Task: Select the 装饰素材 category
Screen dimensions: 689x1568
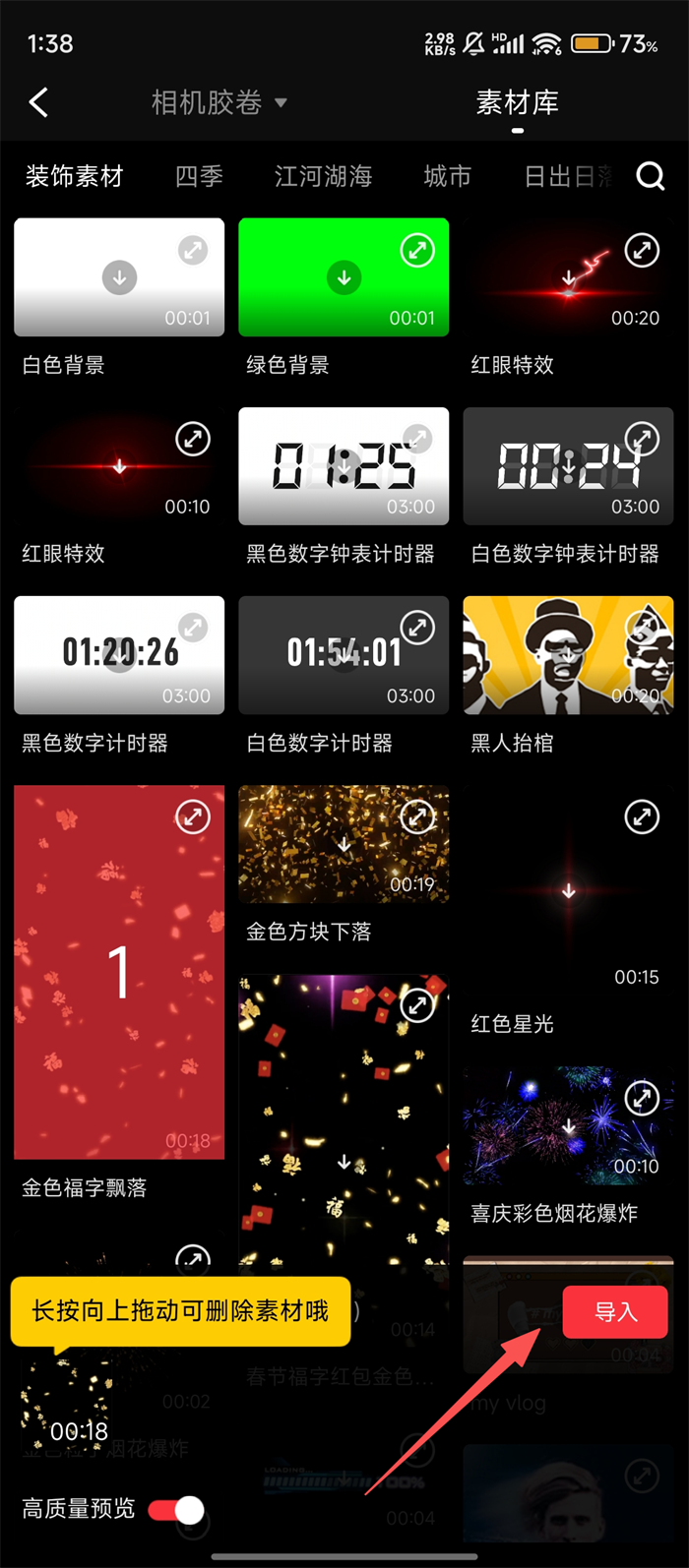Action: (75, 176)
